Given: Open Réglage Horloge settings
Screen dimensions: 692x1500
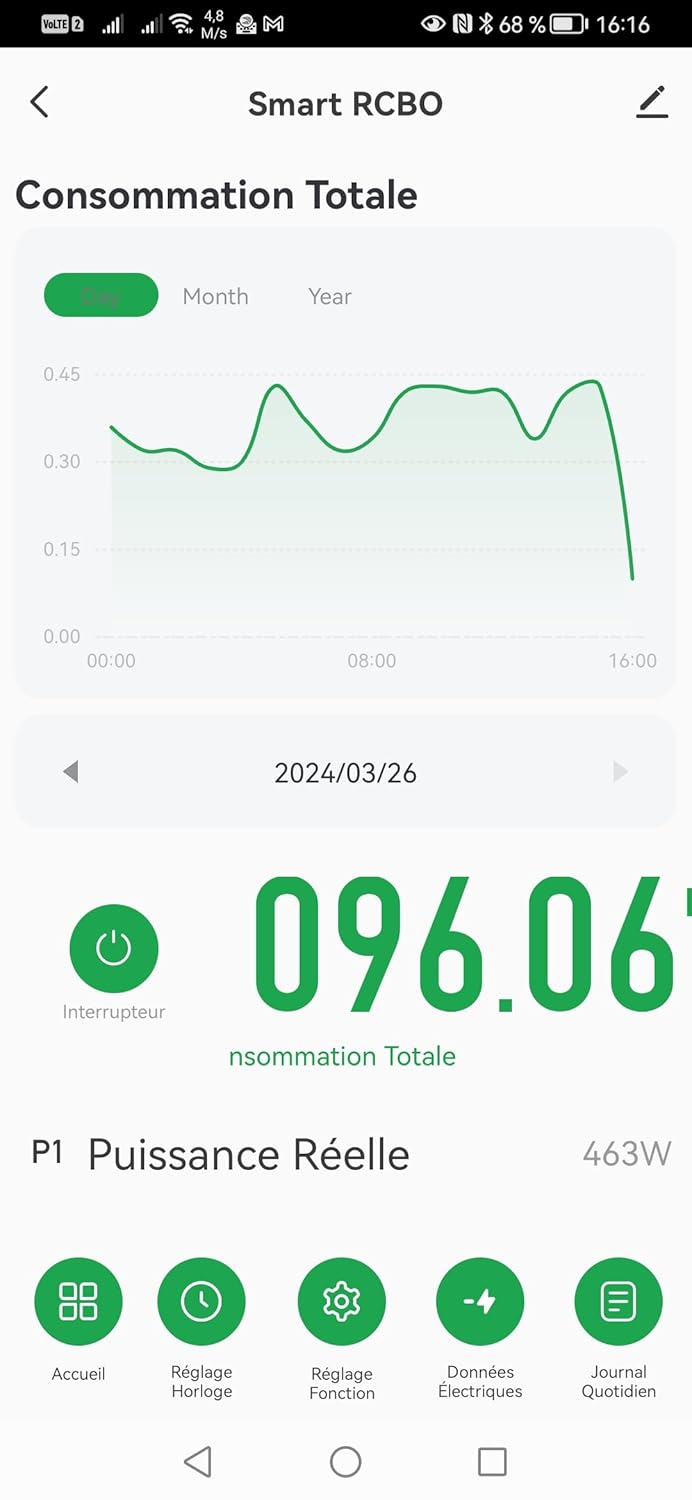Looking at the screenshot, I should tap(201, 1302).
